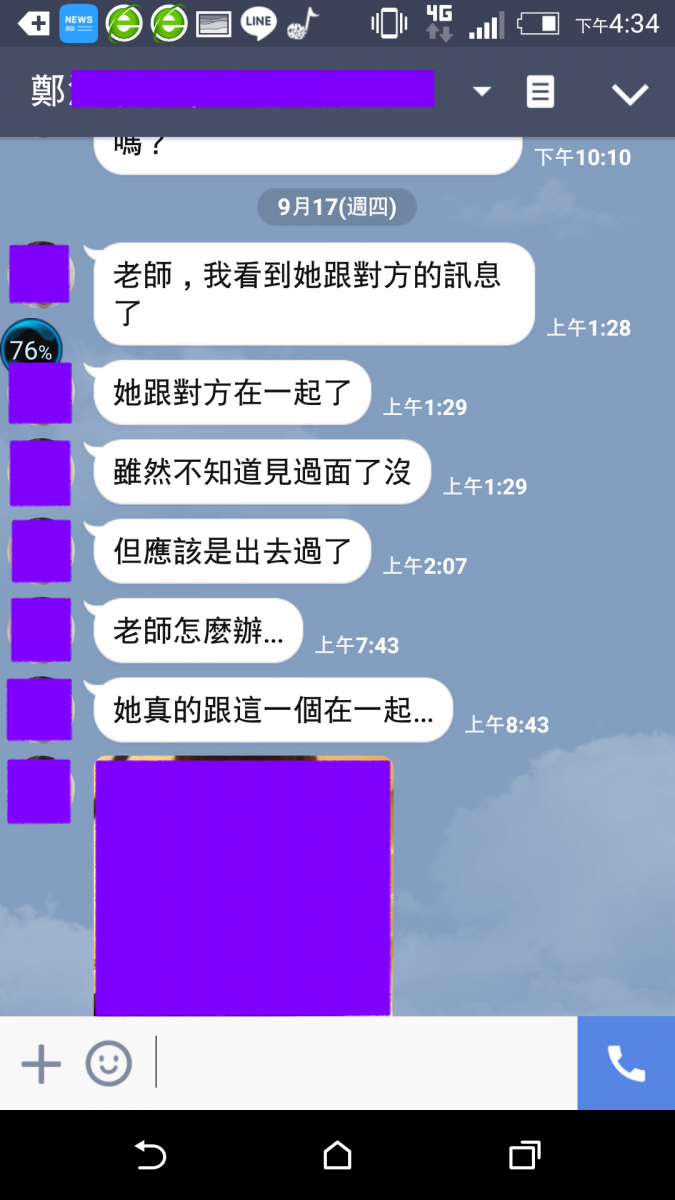Screen dimensions: 675x1200
Task: Go back using system back button
Action: pyautogui.click(x=150, y=1156)
